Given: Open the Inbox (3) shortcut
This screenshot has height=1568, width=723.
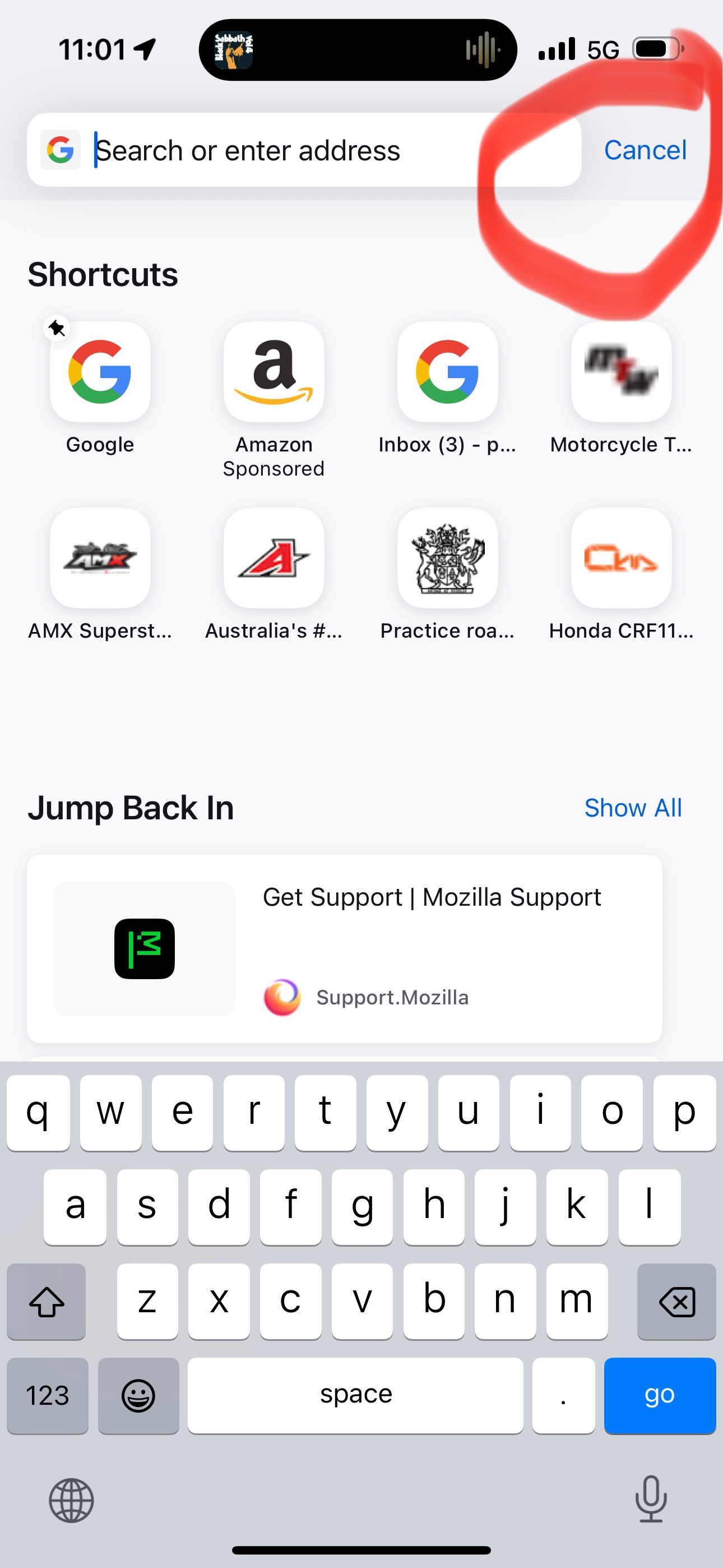Looking at the screenshot, I should pos(447,372).
